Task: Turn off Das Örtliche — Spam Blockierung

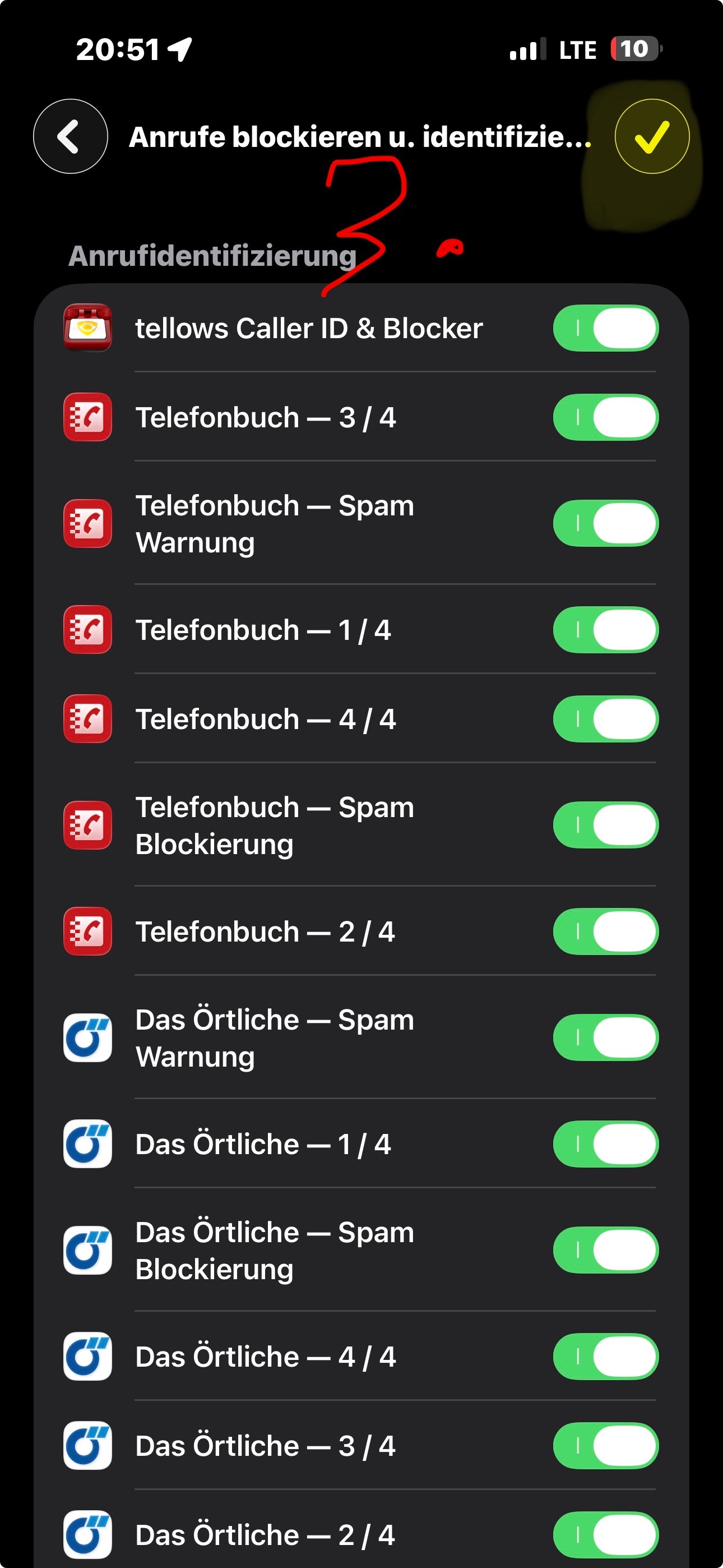Action: click(x=605, y=1249)
